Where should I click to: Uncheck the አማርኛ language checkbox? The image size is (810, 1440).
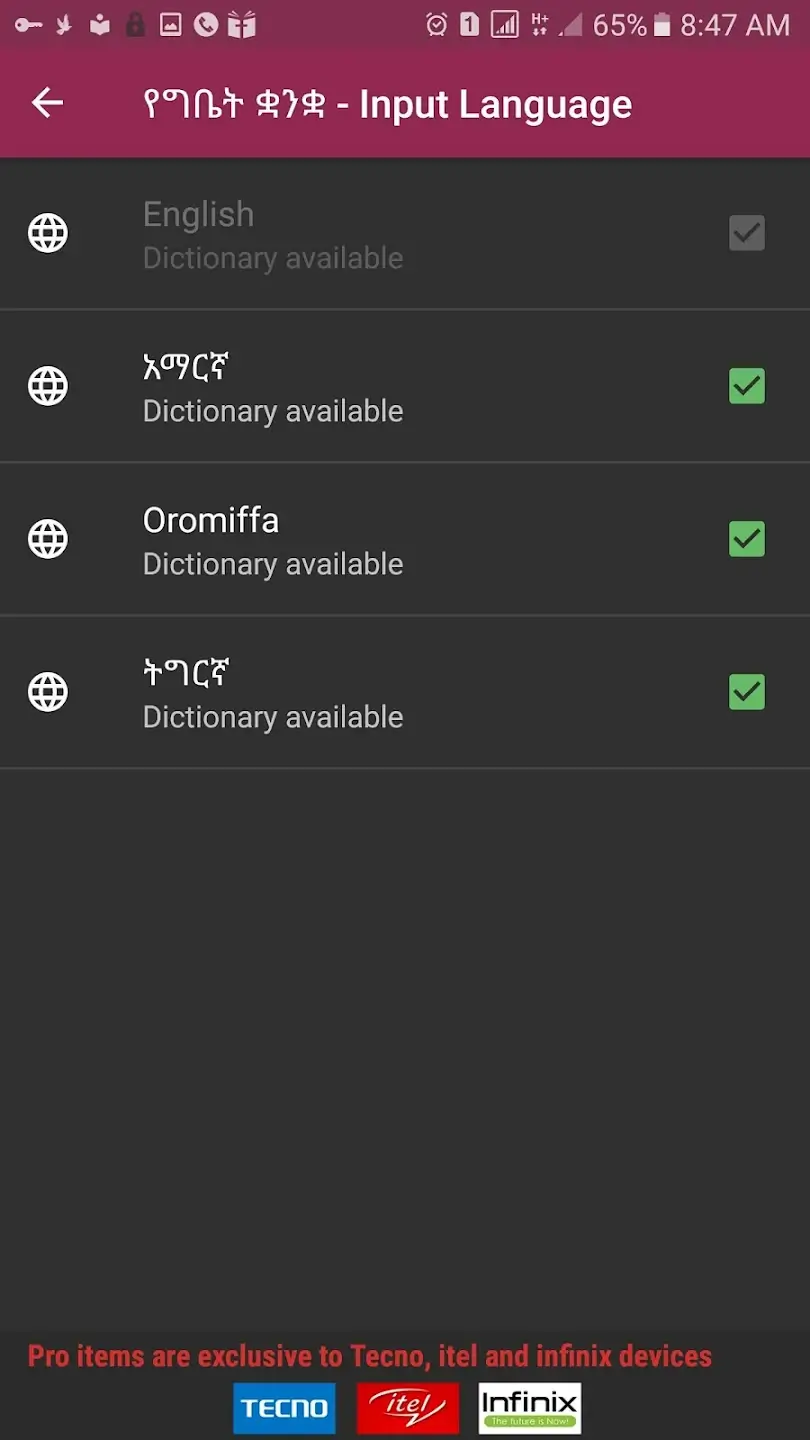[x=747, y=386]
